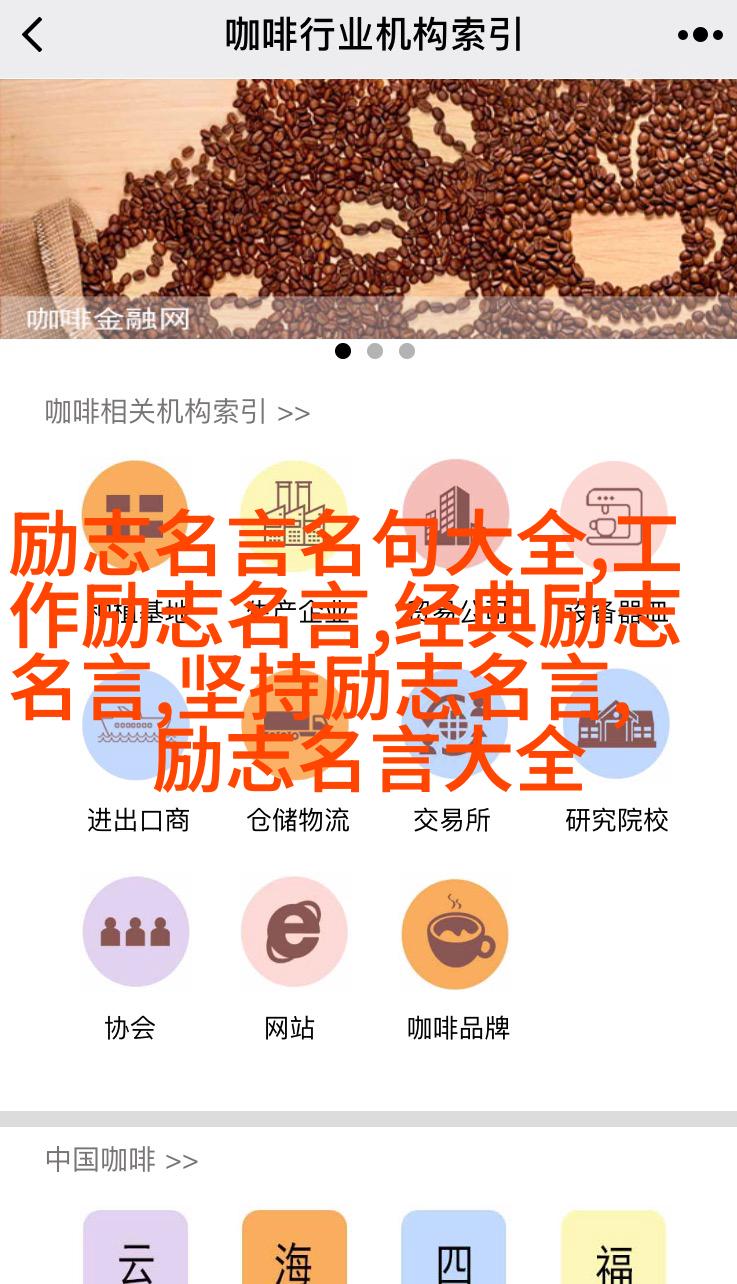737x1284 pixels.
Task: Open the 云 region tile
Action: click(135, 1250)
